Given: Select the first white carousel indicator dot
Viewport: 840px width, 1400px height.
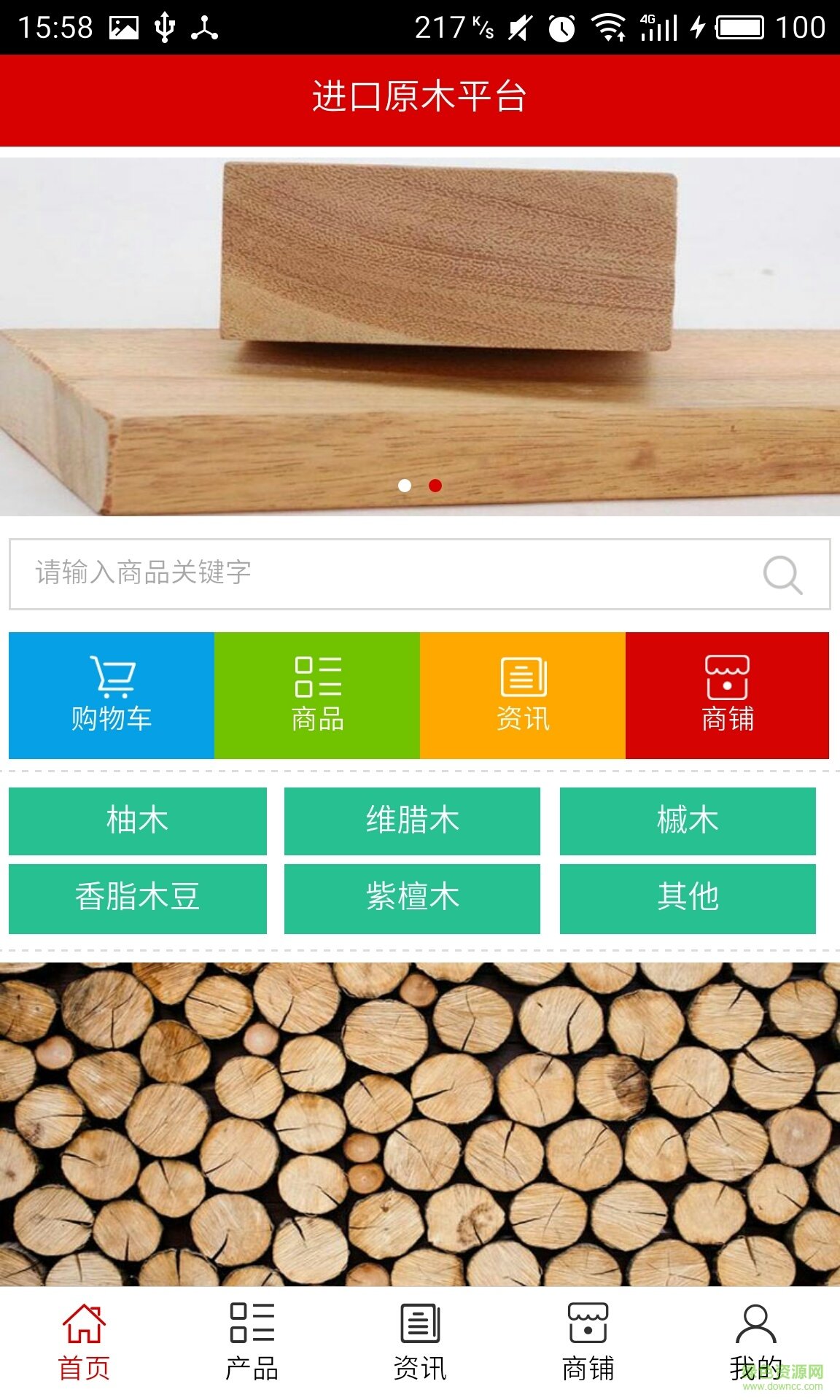Looking at the screenshot, I should click(404, 485).
